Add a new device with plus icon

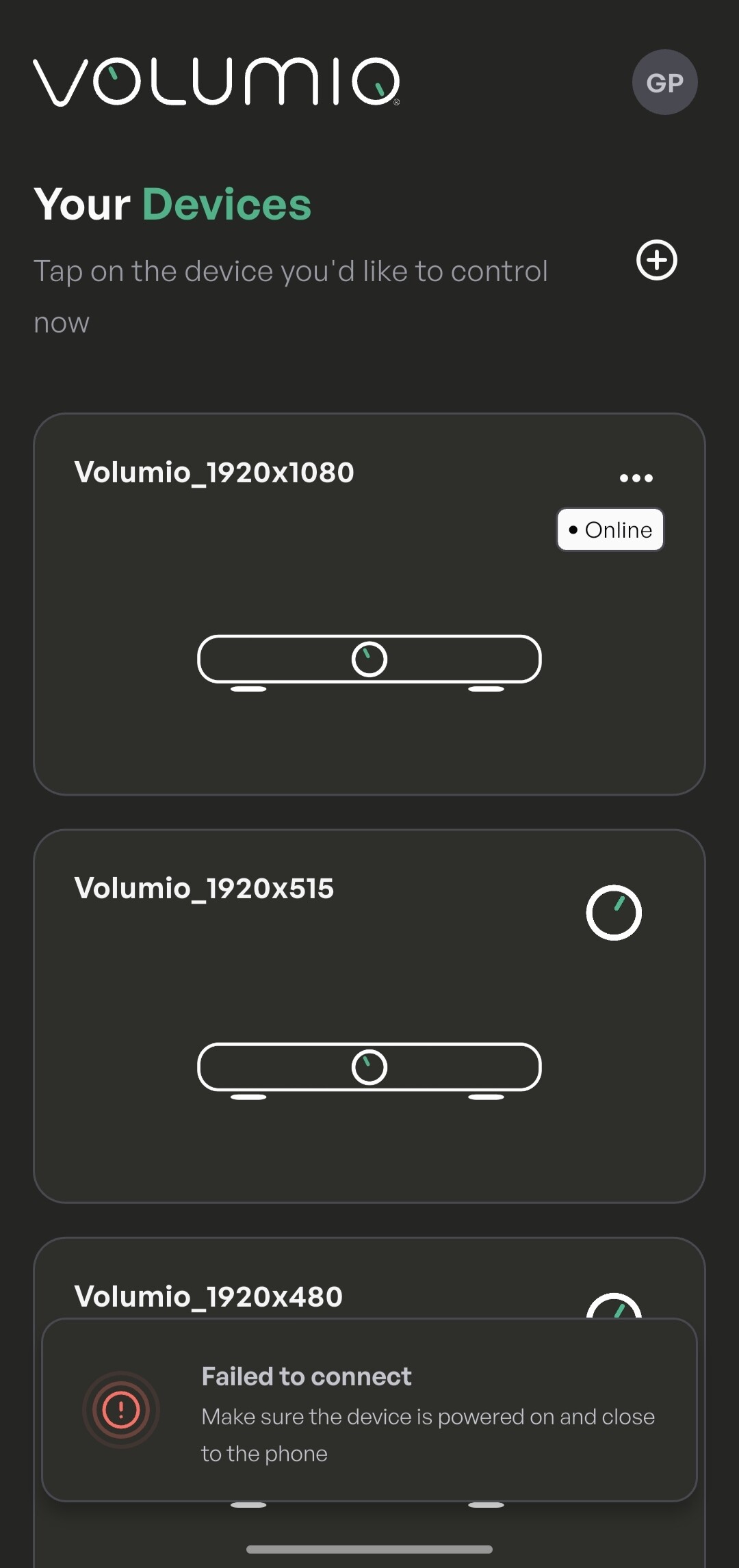pyautogui.click(x=656, y=260)
